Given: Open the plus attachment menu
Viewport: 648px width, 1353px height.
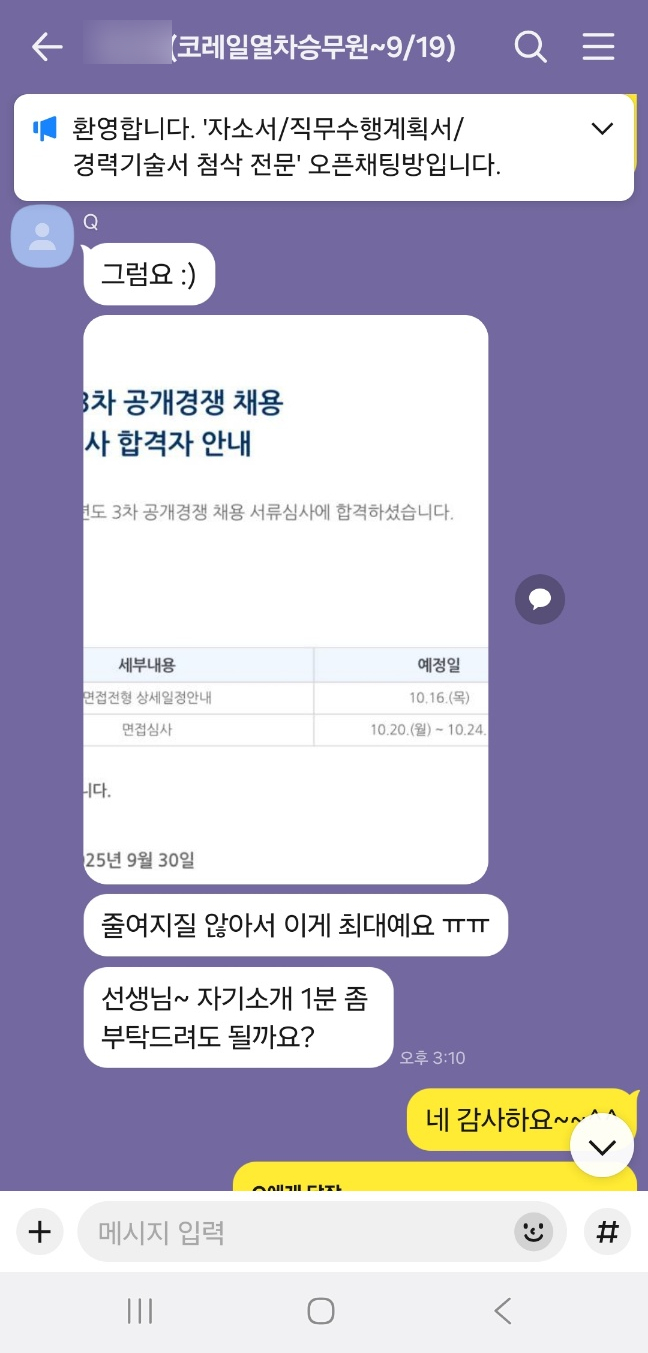Looking at the screenshot, I should (39, 1231).
